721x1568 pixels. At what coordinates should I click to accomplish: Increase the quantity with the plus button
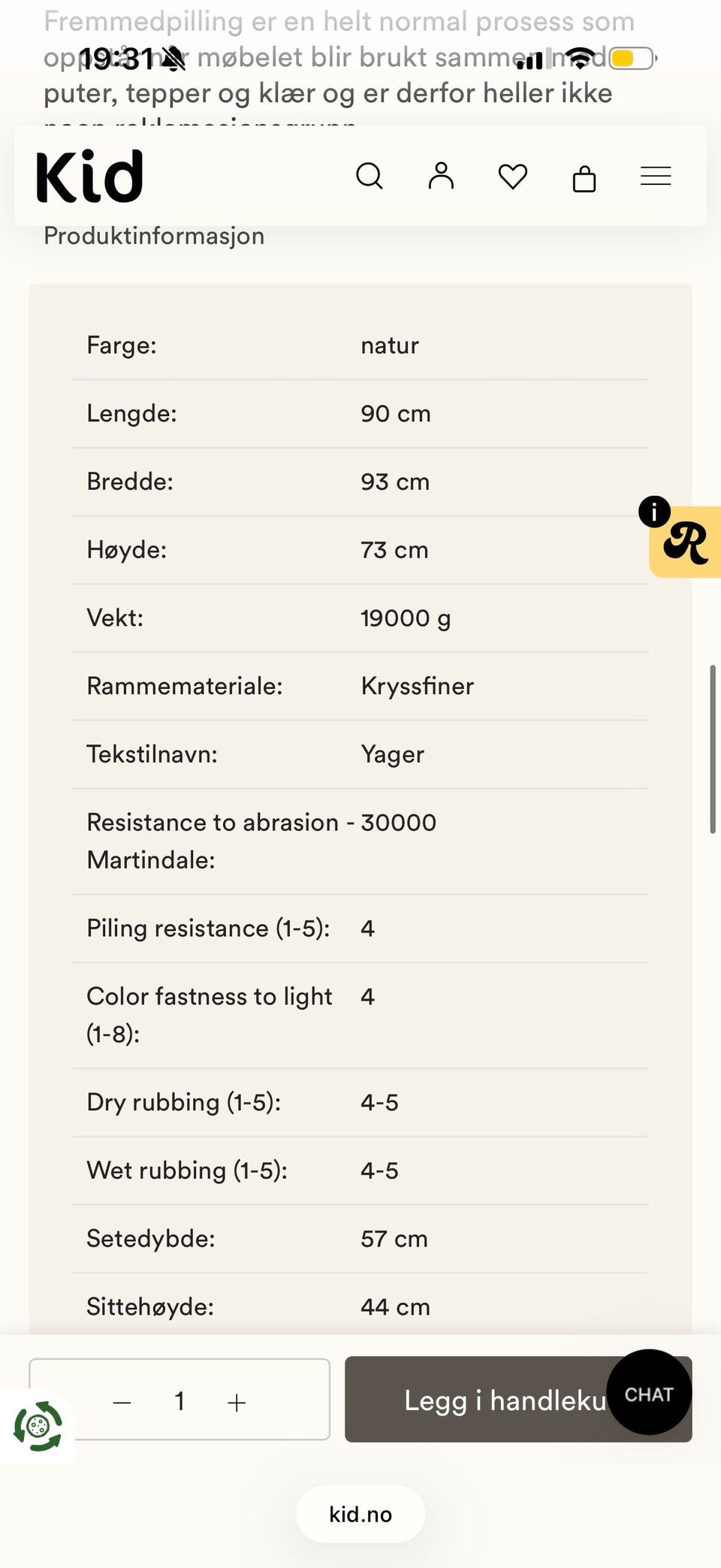[237, 1402]
